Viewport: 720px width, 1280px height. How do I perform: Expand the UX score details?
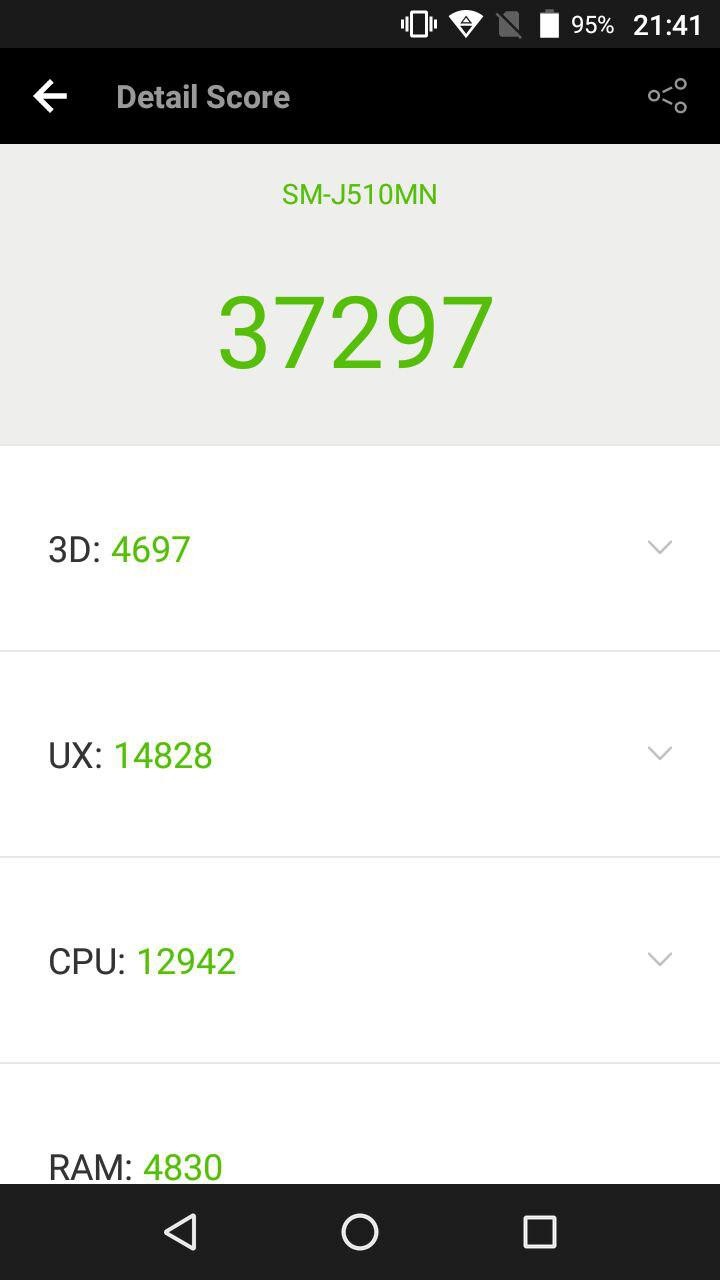tap(659, 753)
